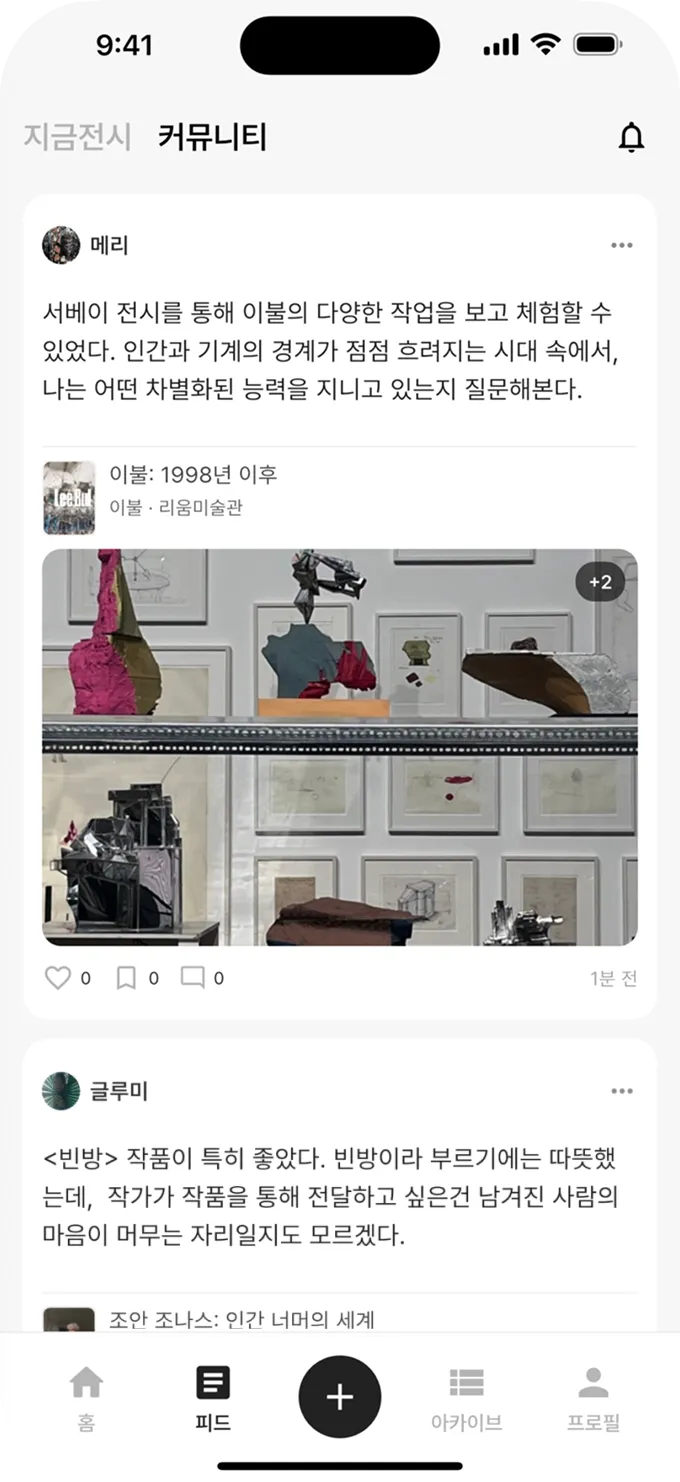This screenshot has height=1482, width=680.
Task: Open comments on 메리's post
Action: (192, 978)
